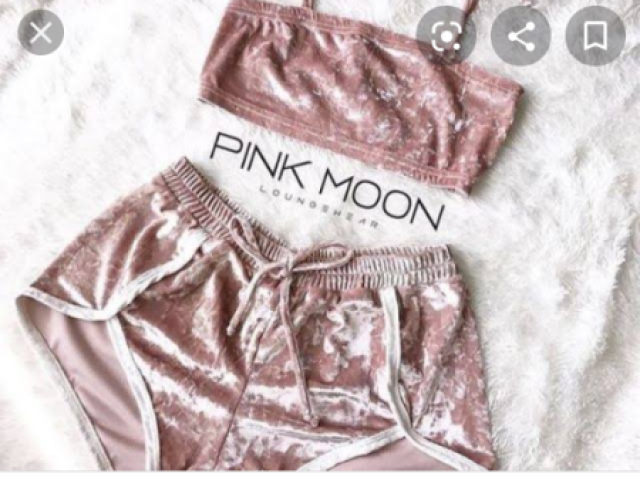Share this image

tap(520, 36)
